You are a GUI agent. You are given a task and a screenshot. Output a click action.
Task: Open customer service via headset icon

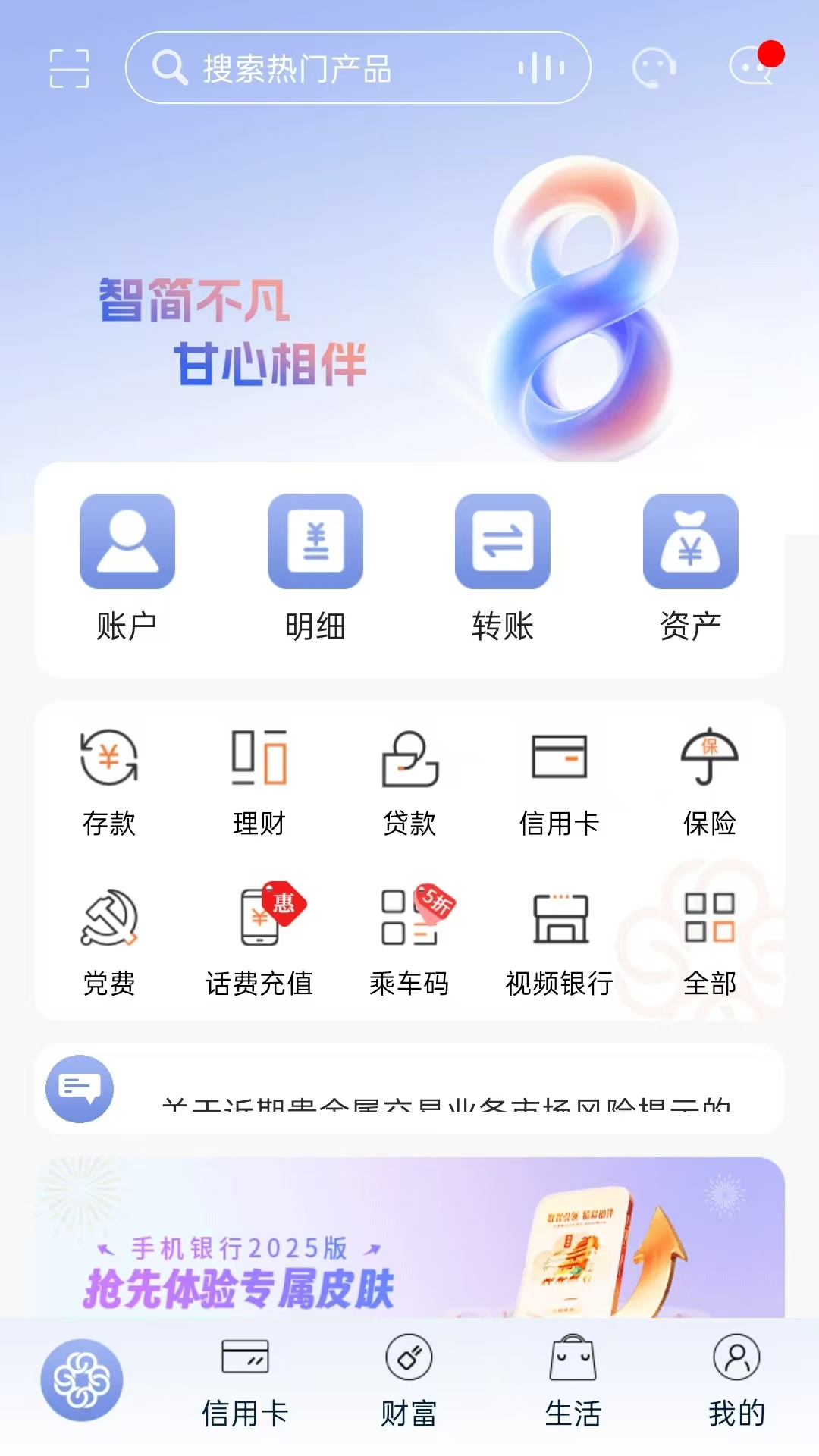[655, 68]
